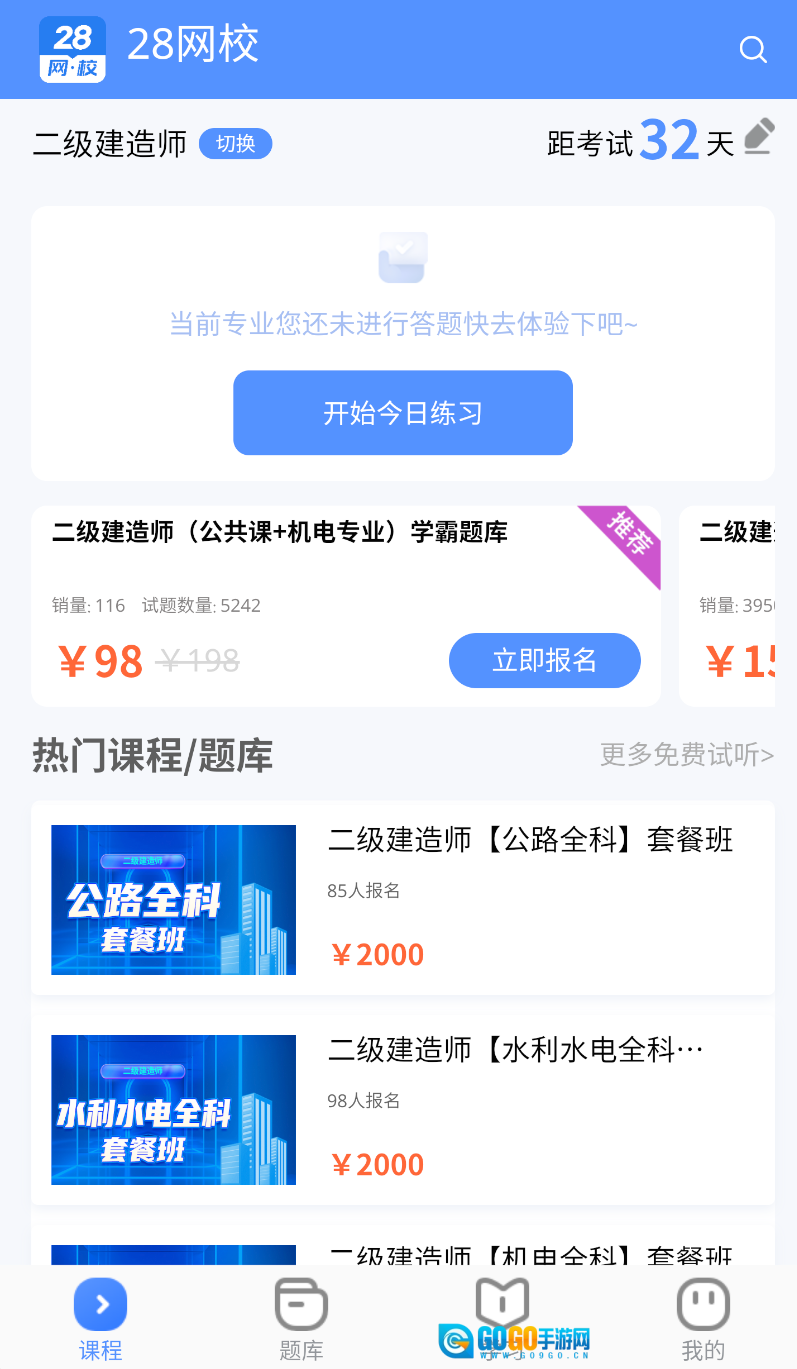797x1369 pixels.
Task: Switch subject using the 切换 button
Action: click(235, 143)
